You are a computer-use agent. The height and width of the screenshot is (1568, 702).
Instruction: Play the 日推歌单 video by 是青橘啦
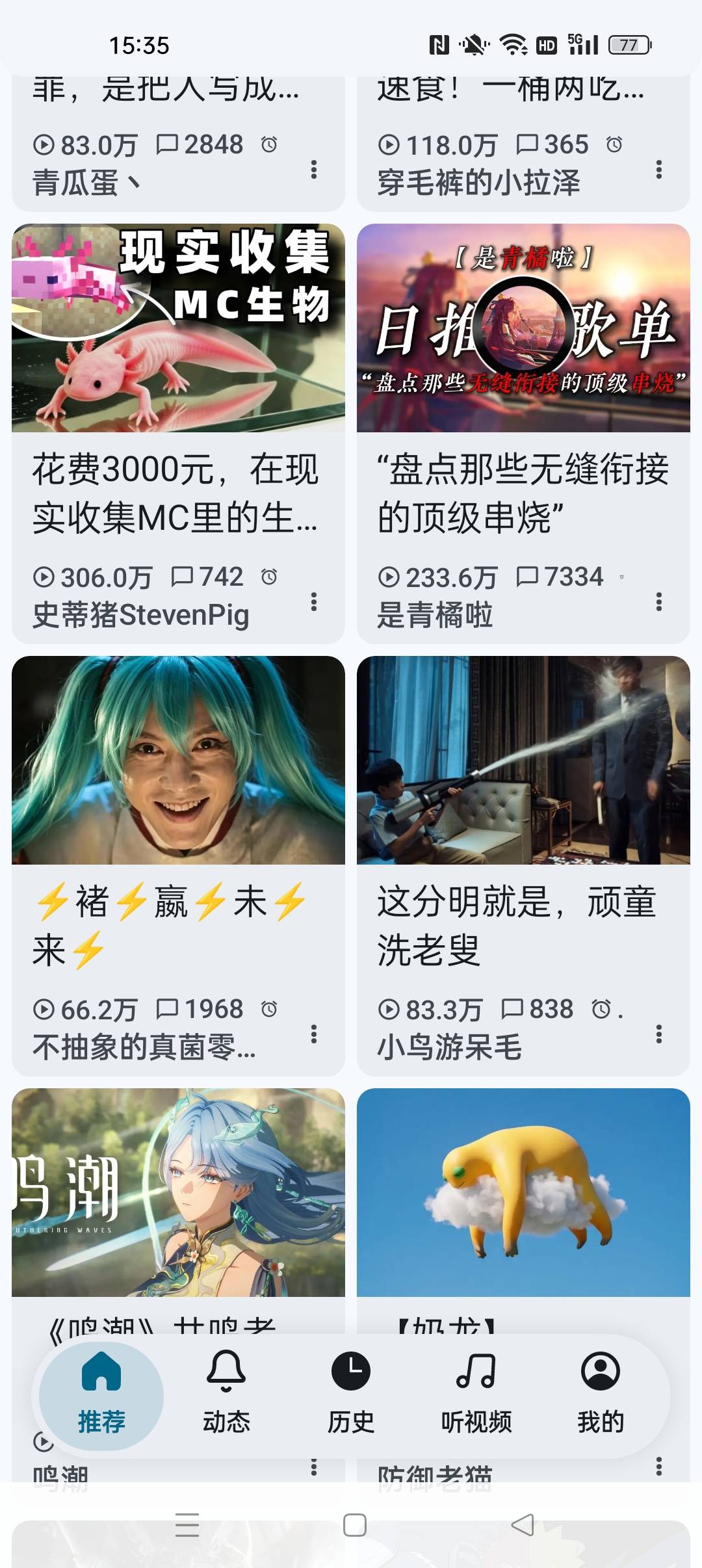(x=523, y=328)
